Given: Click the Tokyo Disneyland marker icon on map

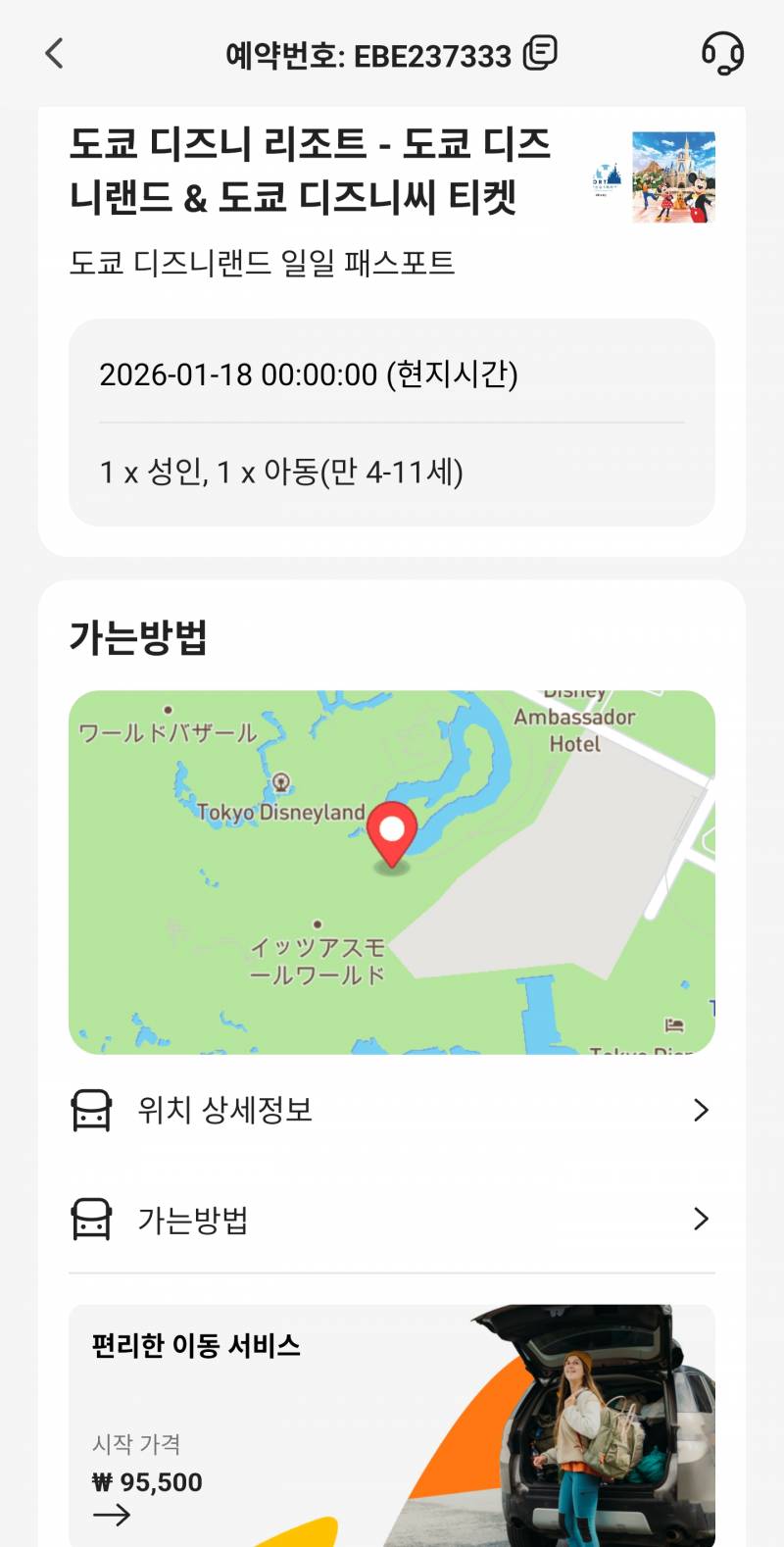Looking at the screenshot, I should [283, 781].
